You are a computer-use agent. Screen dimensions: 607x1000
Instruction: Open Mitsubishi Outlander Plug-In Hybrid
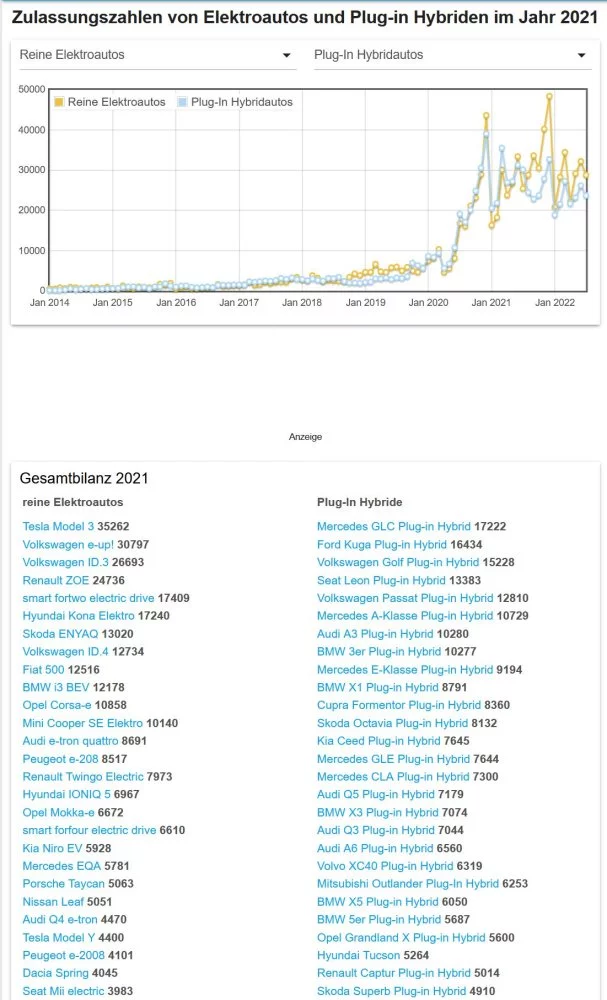pyautogui.click(x=407, y=884)
